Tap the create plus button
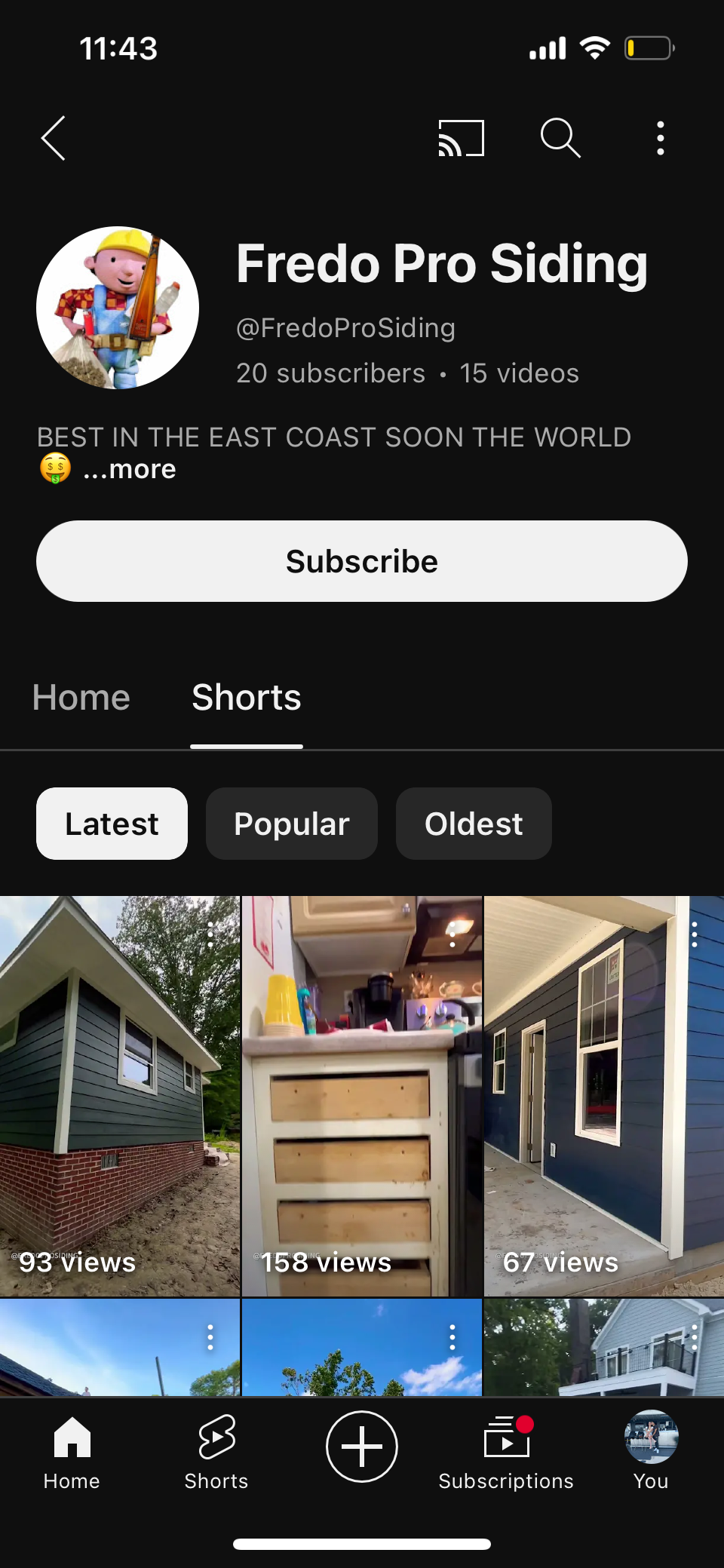Viewport: 724px width, 1568px height. [362, 1447]
